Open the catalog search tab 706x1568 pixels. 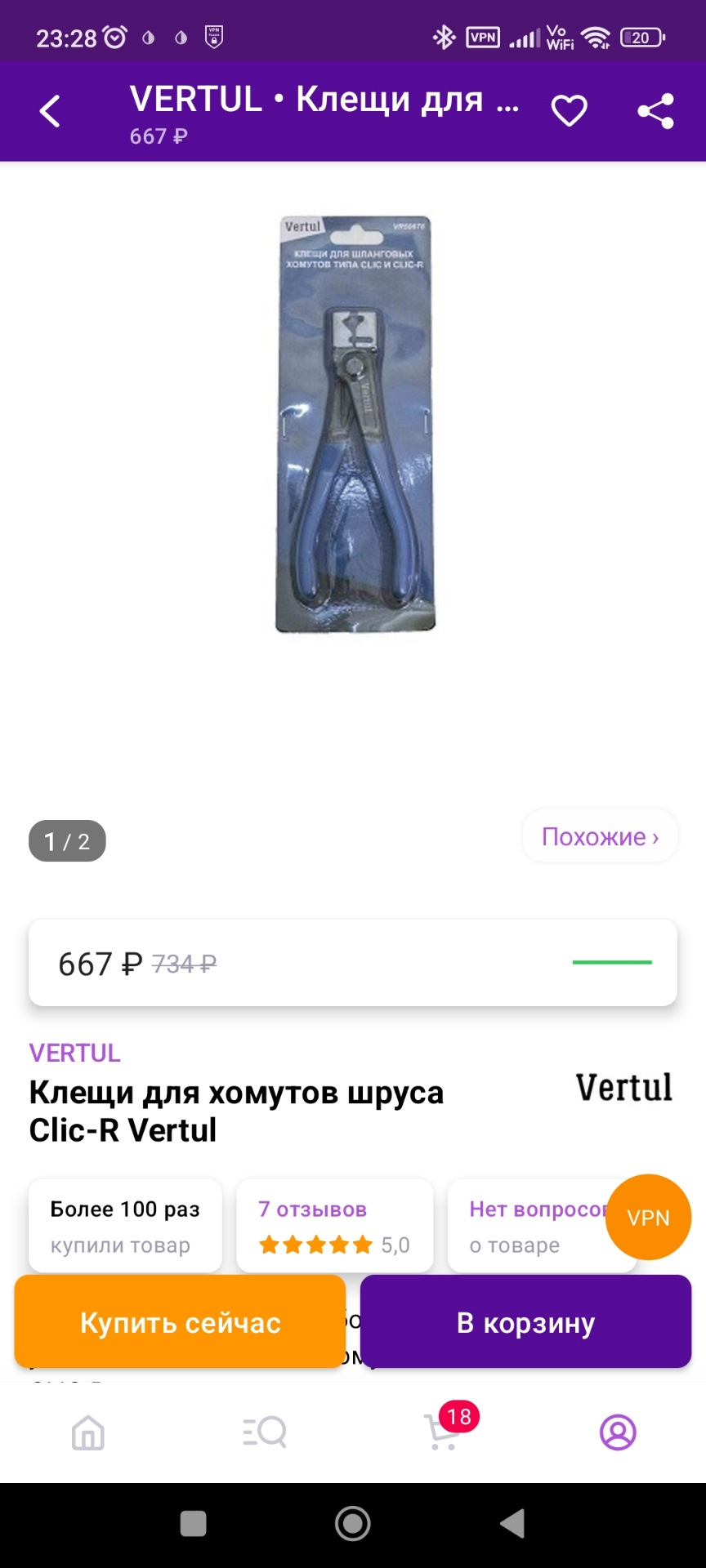pyautogui.click(x=265, y=1432)
